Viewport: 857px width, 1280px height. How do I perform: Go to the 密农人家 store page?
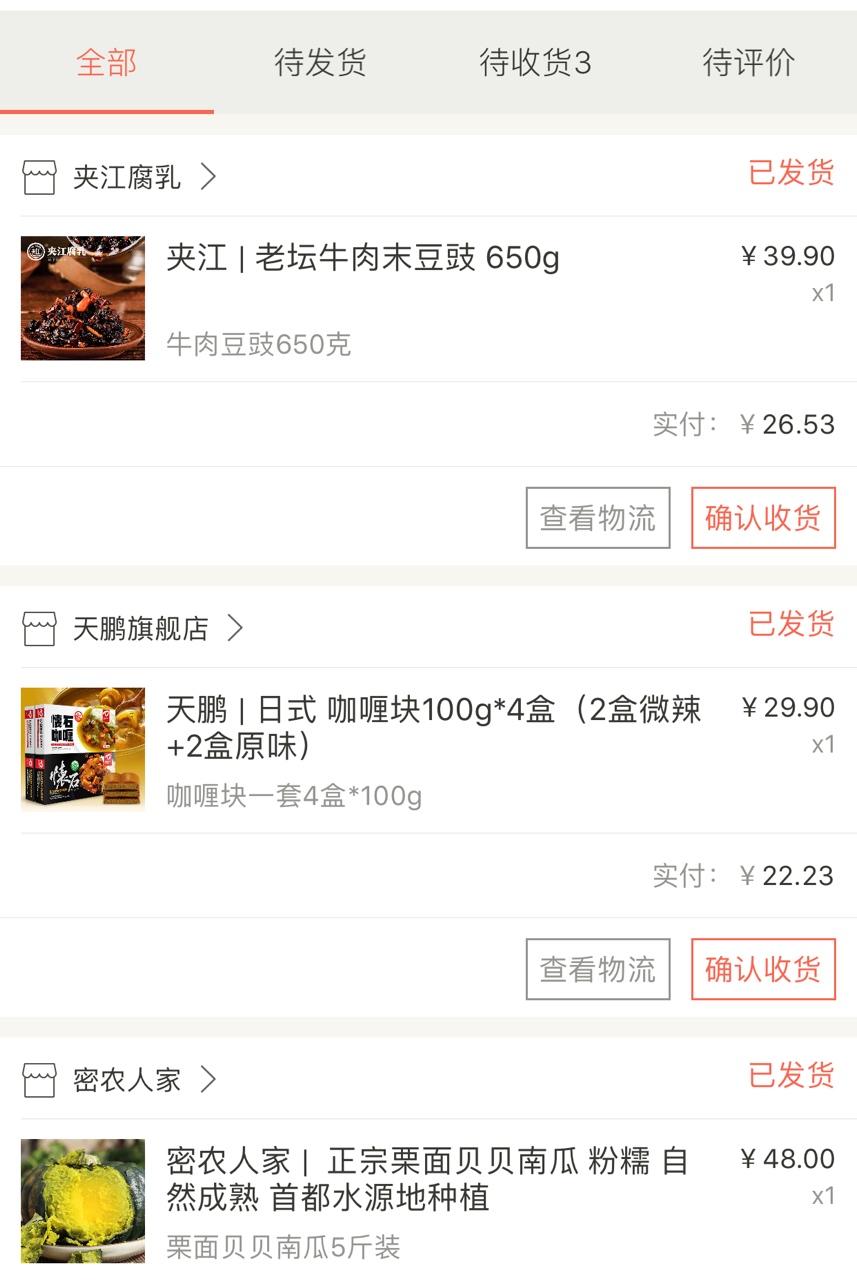click(127, 1080)
